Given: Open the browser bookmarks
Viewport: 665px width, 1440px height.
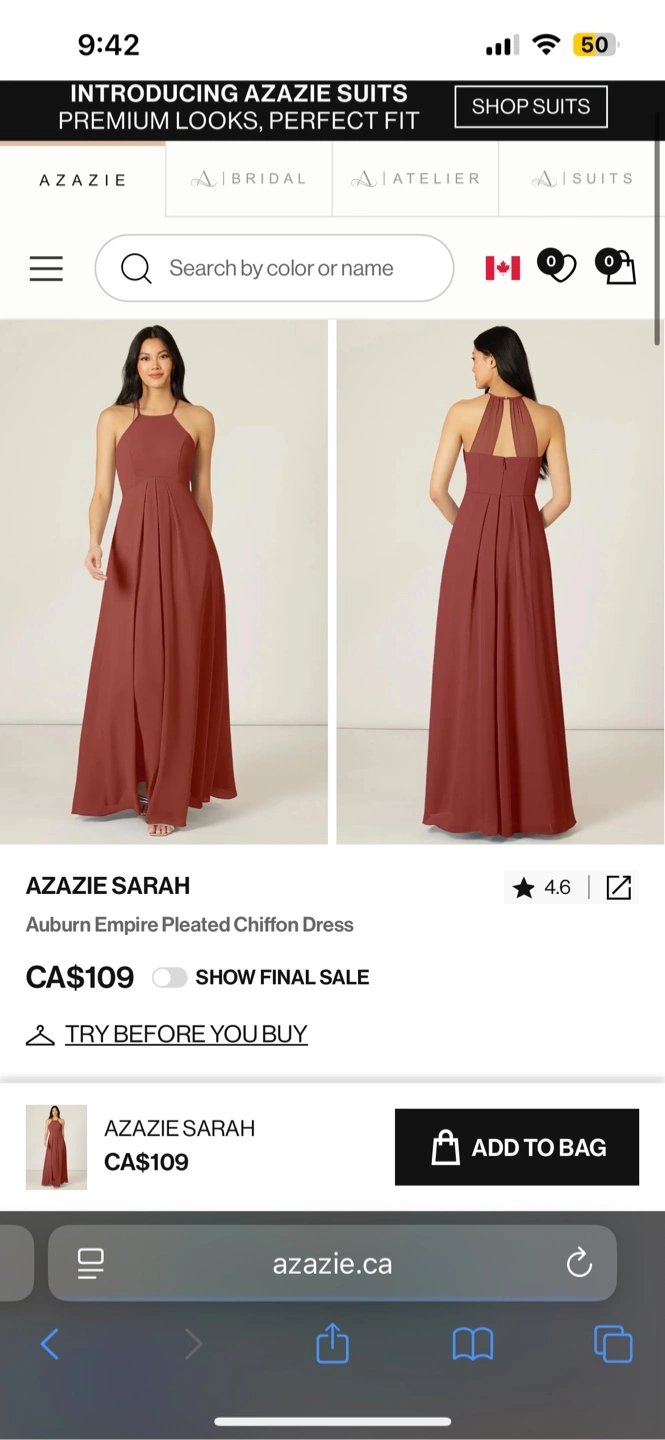Looking at the screenshot, I should click(473, 1344).
